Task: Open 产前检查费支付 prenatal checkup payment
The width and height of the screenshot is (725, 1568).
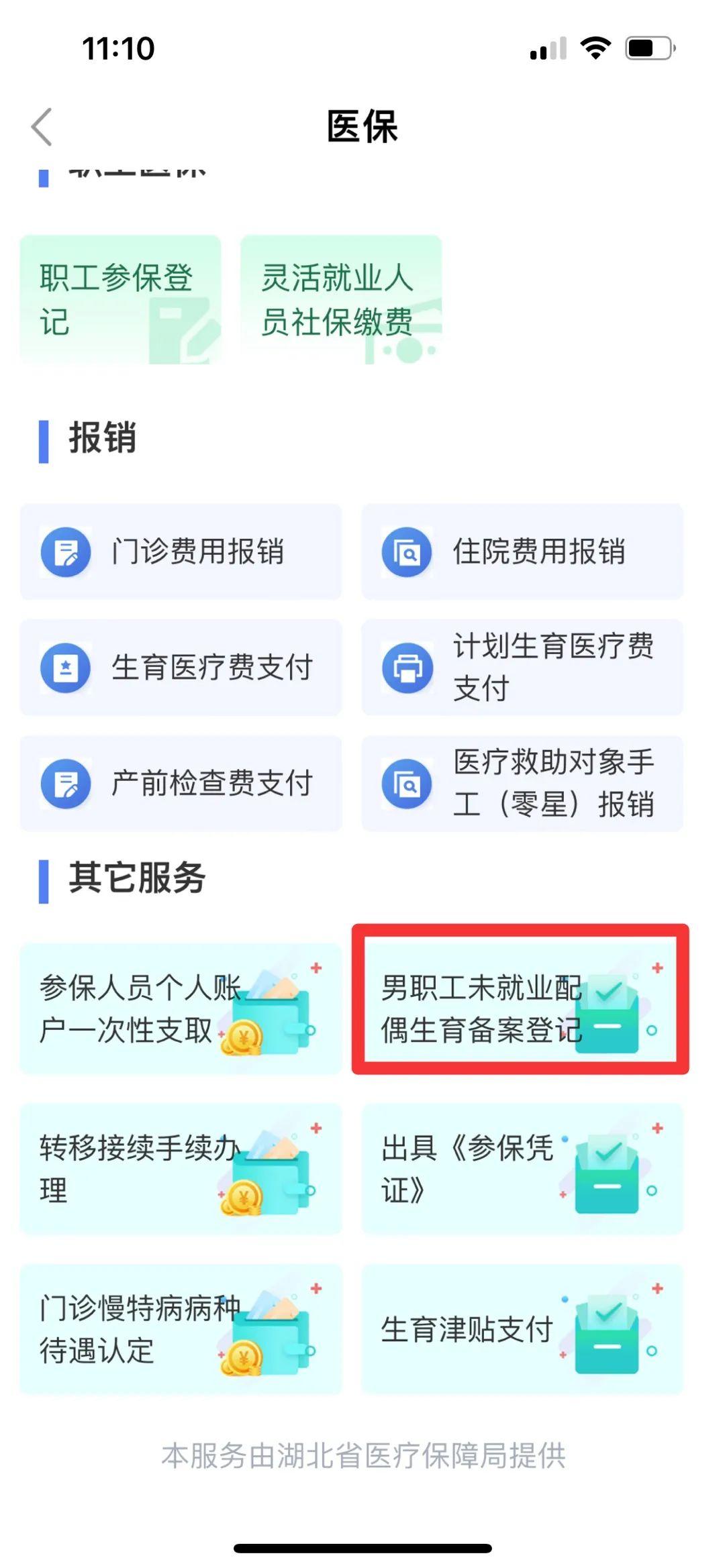Action: point(181,784)
